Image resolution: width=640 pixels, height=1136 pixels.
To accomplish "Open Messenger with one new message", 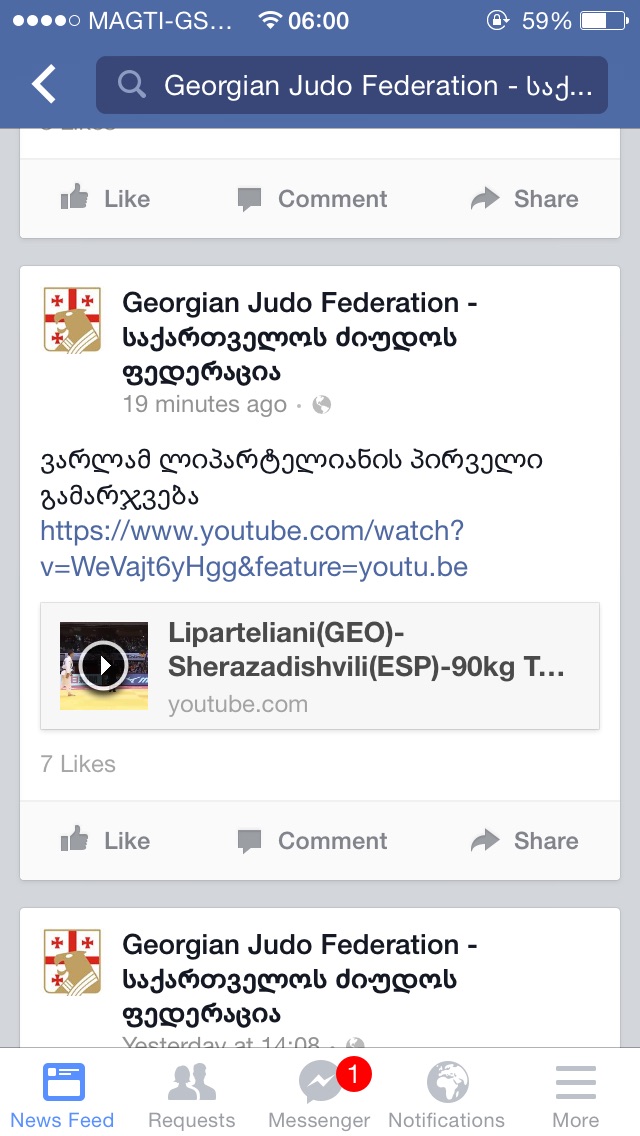I will click(x=320, y=1096).
